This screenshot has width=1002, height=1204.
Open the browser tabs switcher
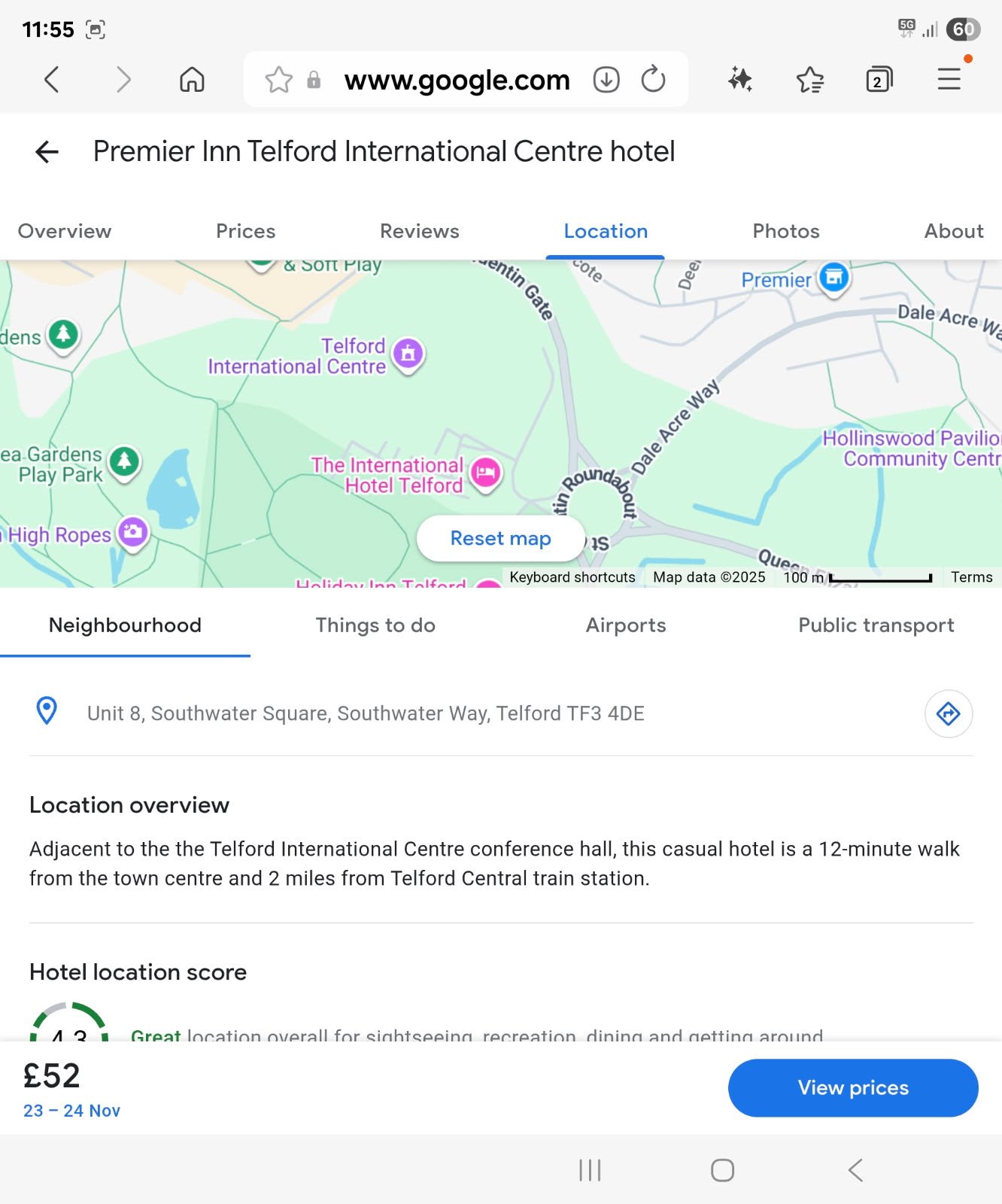[x=878, y=79]
